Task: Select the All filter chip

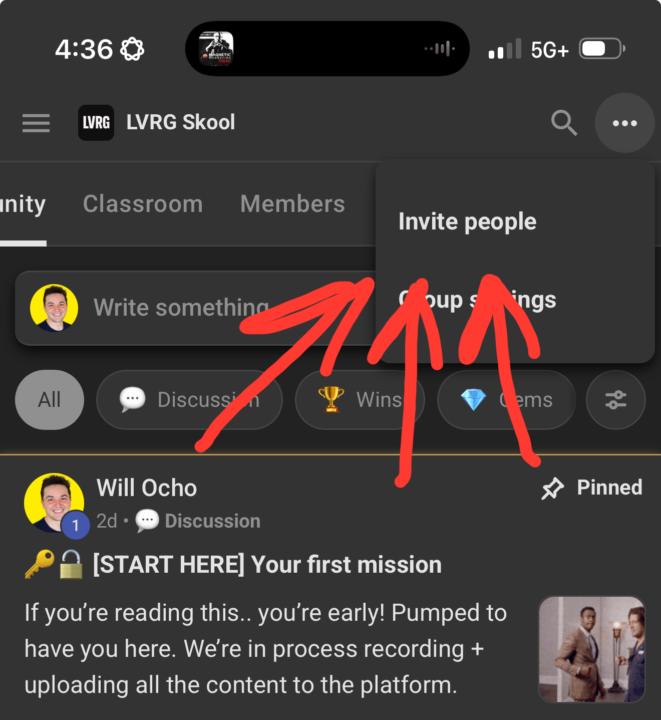Action: click(x=49, y=400)
